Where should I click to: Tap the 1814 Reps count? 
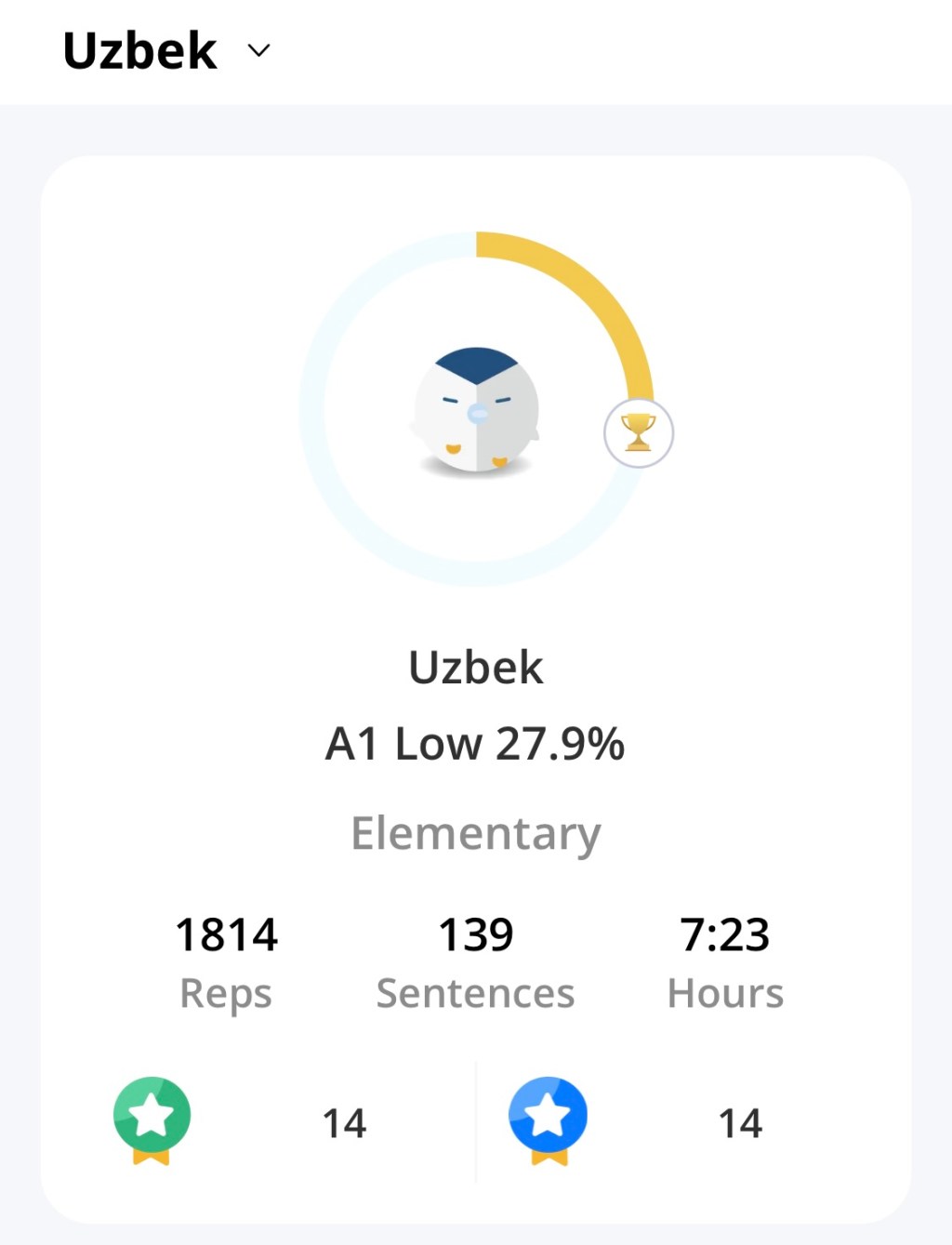(x=226, y=934)
